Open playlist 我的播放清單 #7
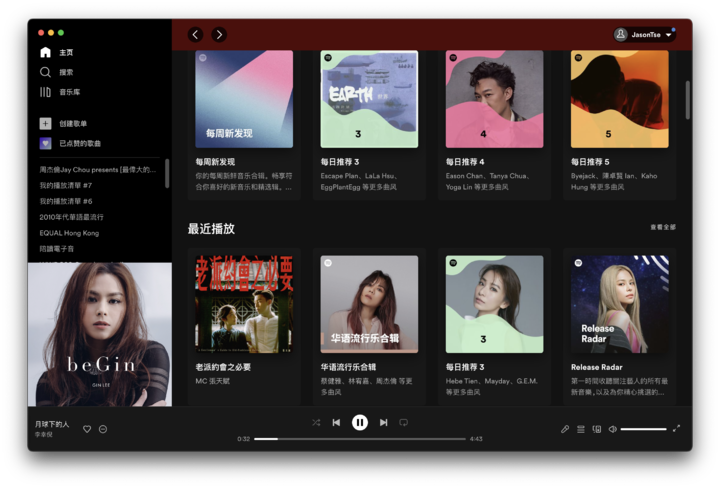This screenshot has width=720, height=488. [66, 185]
